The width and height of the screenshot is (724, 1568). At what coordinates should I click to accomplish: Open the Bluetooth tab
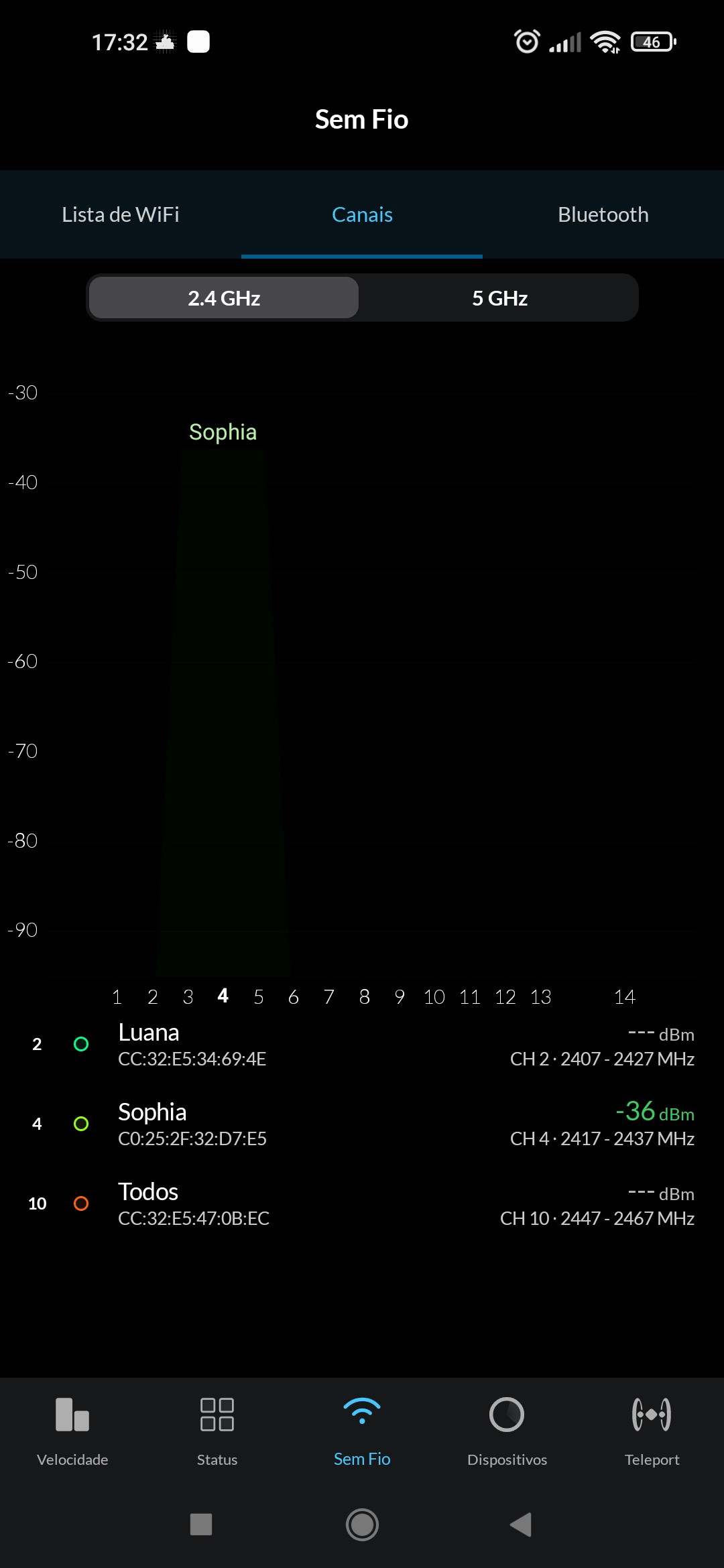coord(603,214)
